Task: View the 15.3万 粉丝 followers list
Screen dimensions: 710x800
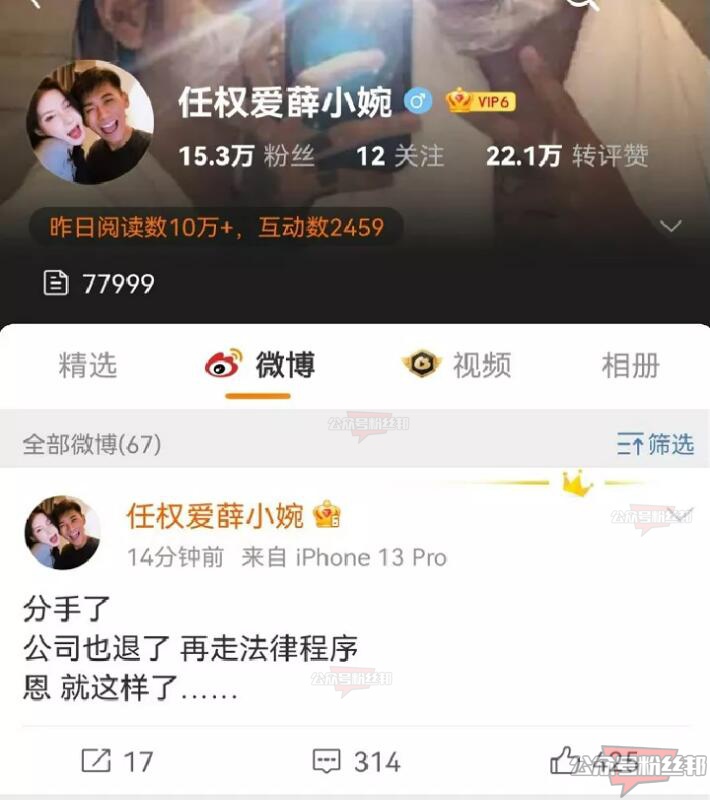Action: [247, 155]
